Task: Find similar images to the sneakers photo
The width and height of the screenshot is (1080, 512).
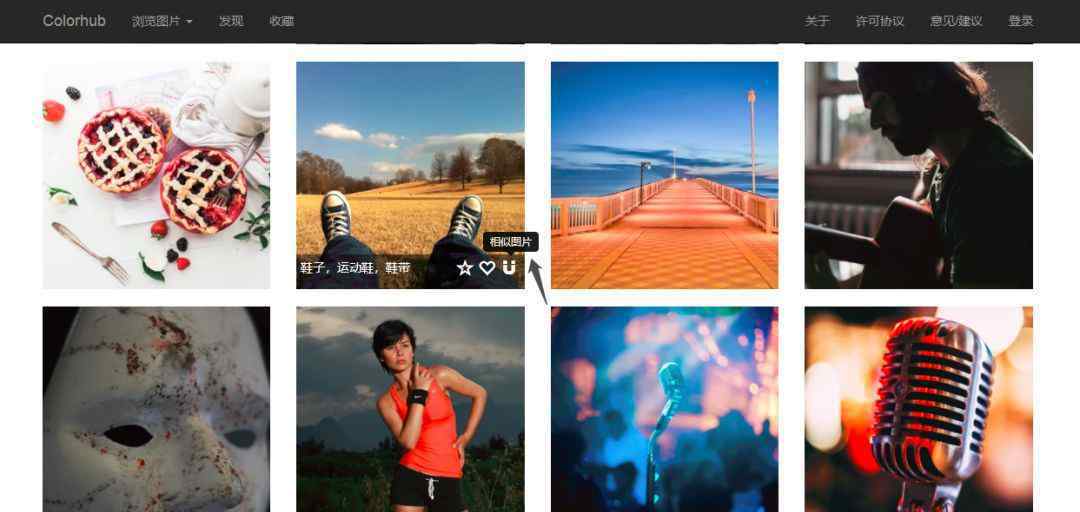Action: click(509, 268)
